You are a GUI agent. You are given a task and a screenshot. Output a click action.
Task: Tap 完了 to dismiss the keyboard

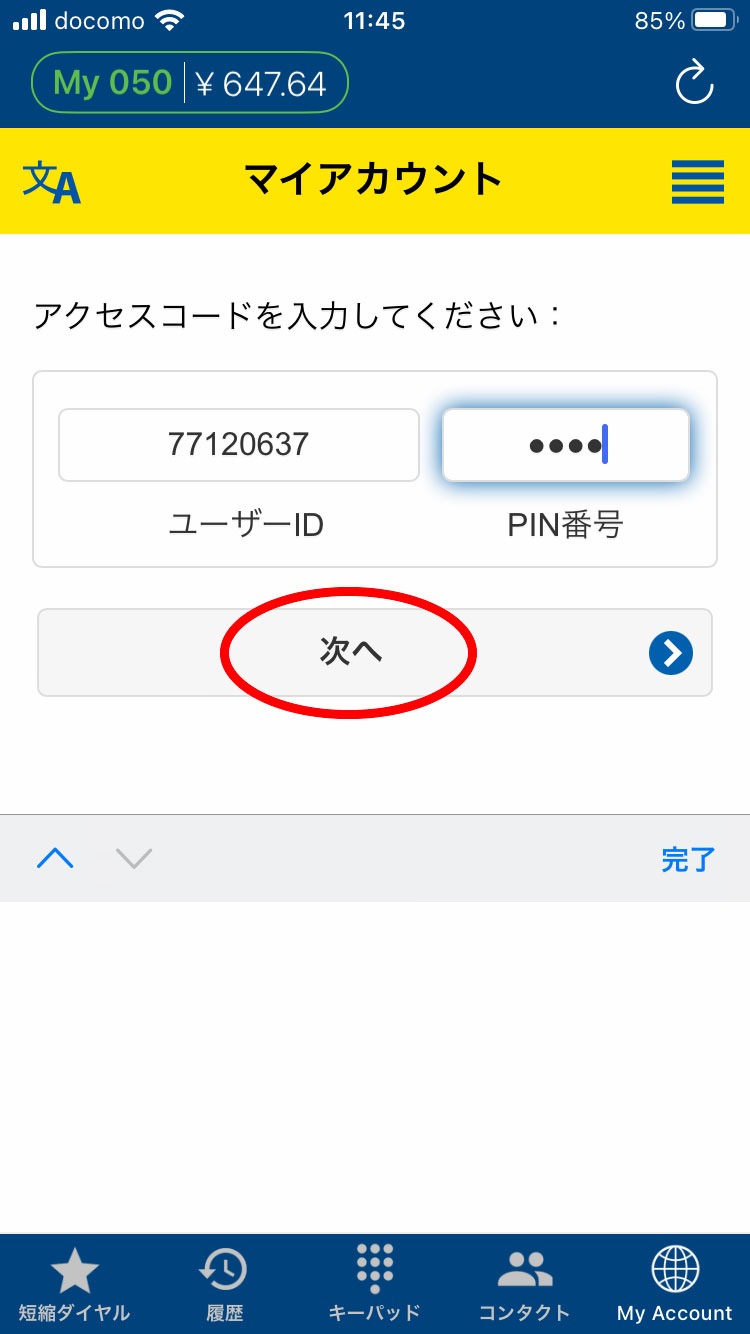coord(687,859)
